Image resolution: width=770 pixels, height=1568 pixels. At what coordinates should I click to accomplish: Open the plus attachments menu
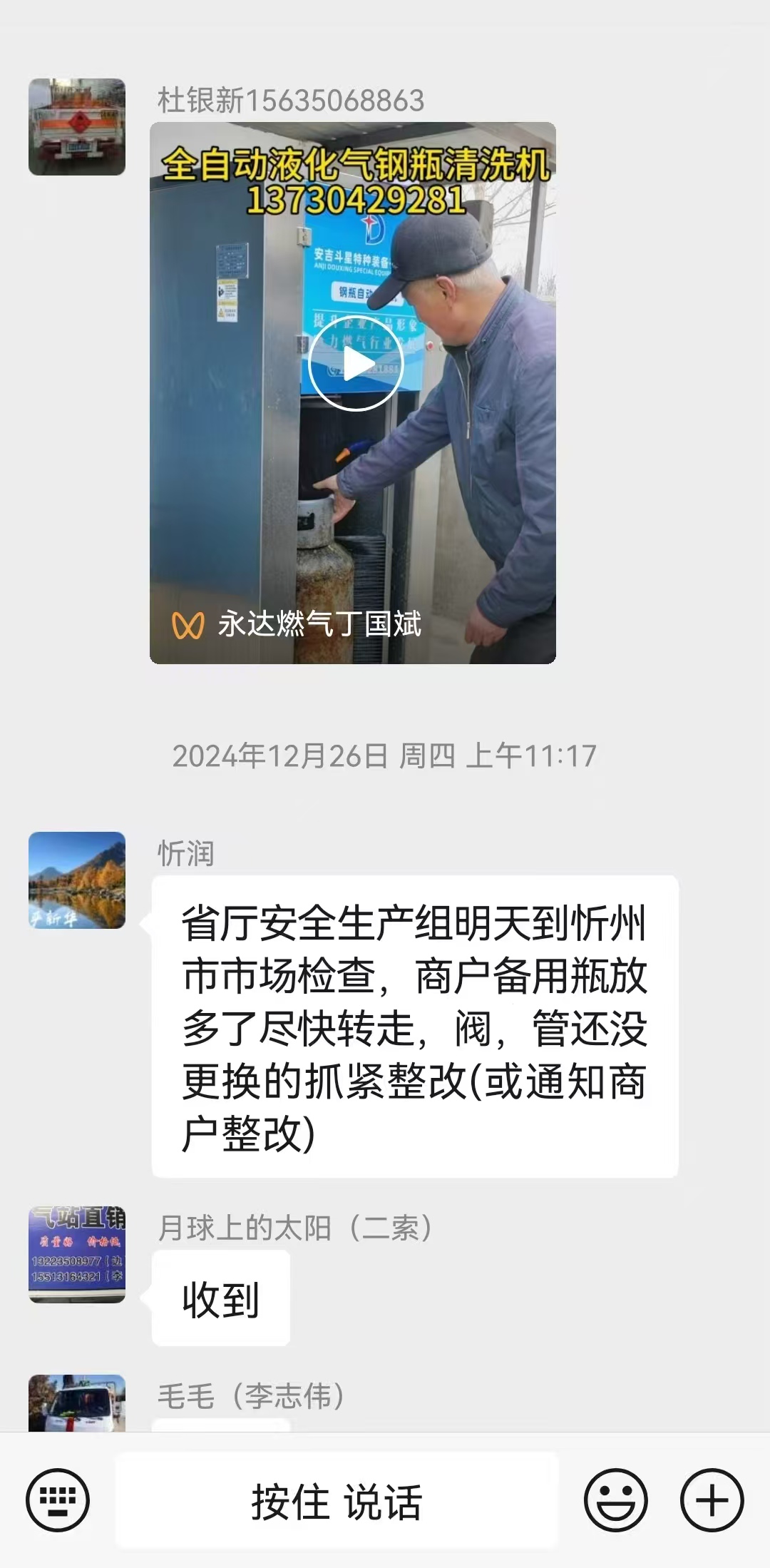(x=712, y=1500)
